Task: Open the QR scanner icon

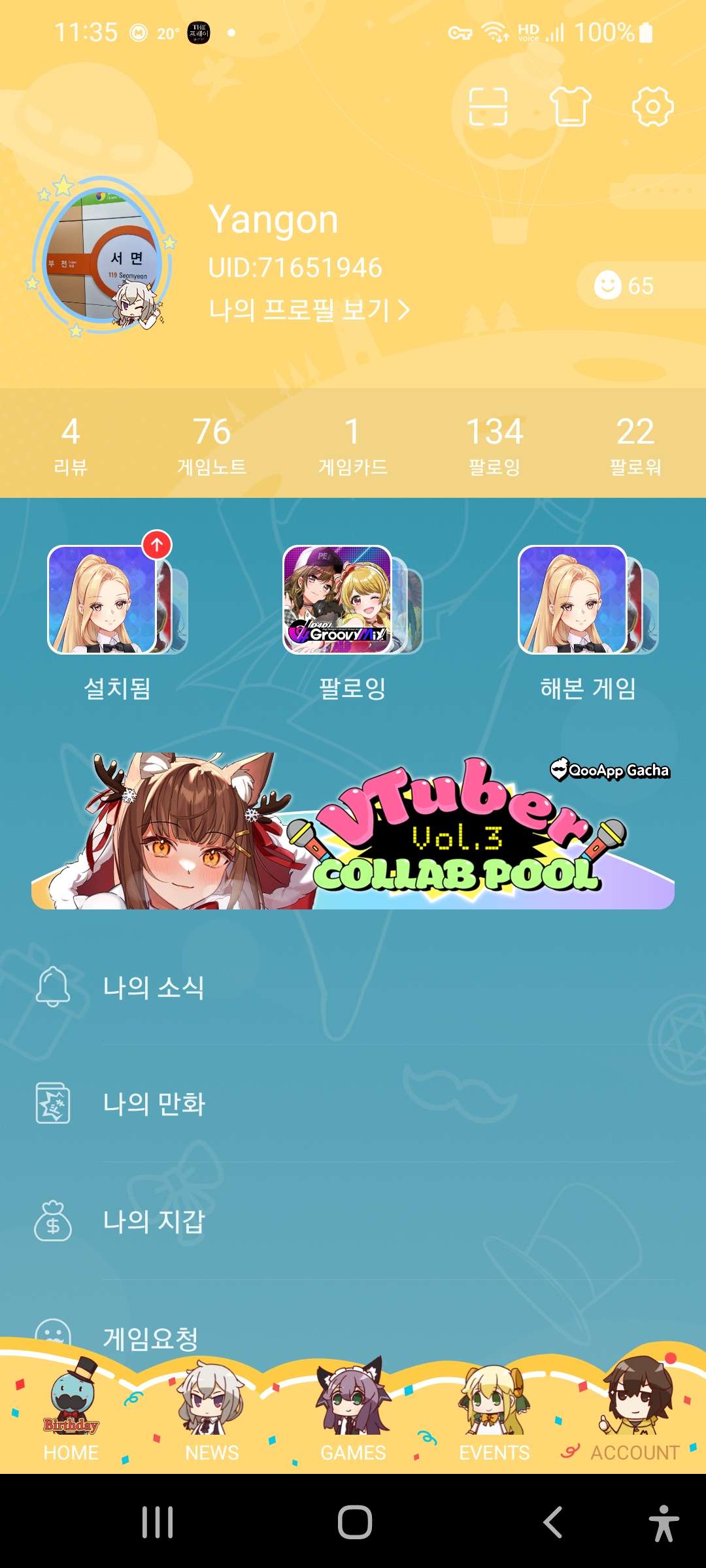Action: [x=488, y=106]
